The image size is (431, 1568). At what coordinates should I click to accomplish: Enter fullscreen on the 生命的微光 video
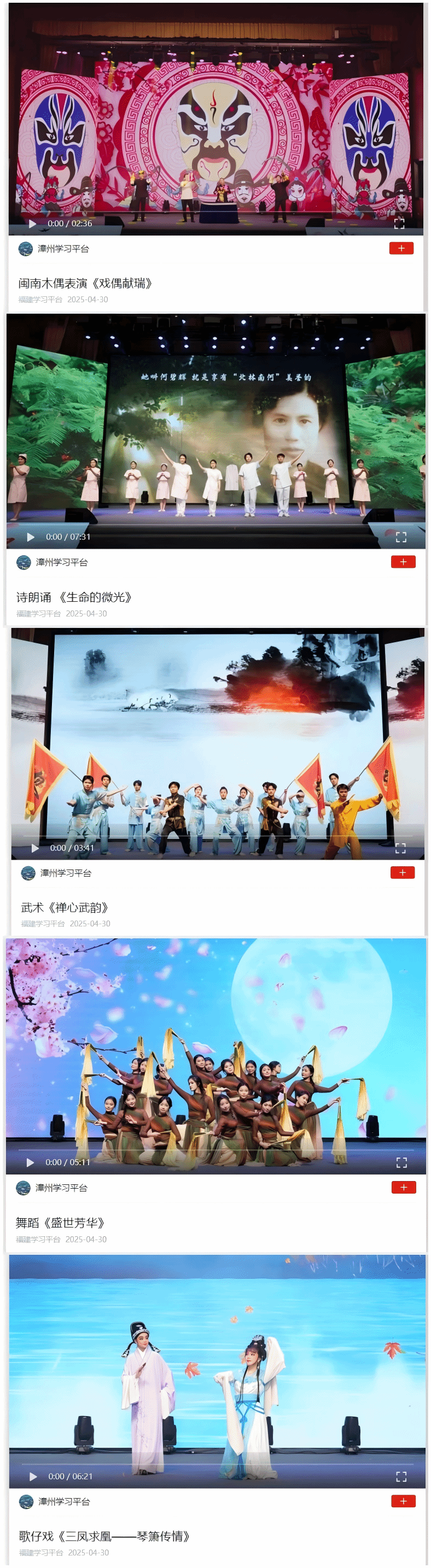tap(400, 537)
